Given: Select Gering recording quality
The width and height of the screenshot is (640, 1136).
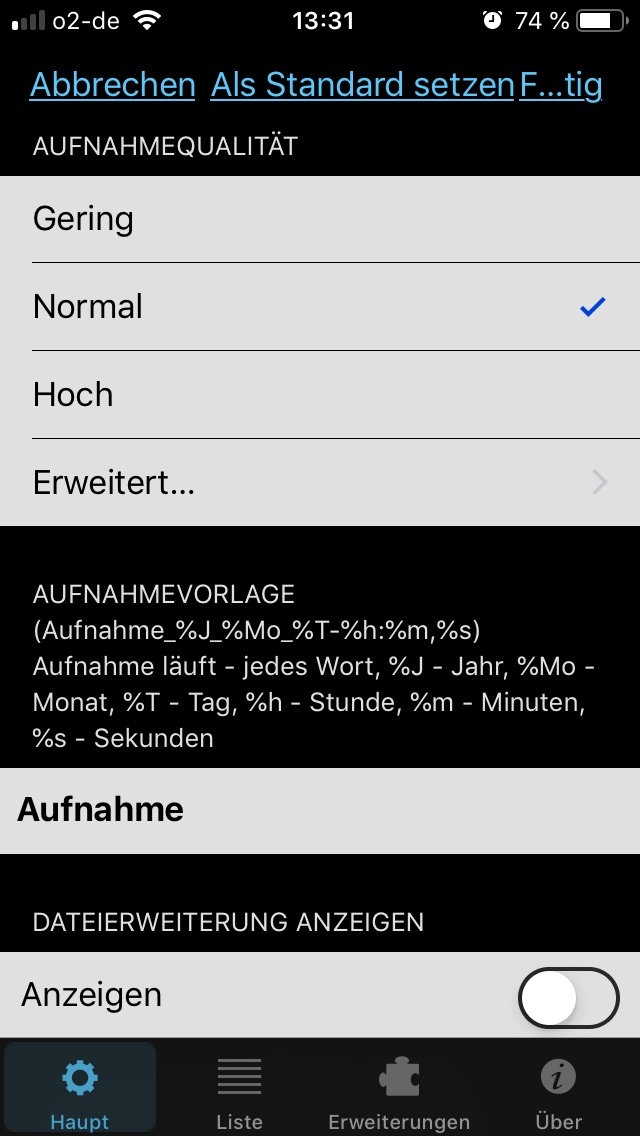Looking at the screenshot, I should [x=320, y=219].
